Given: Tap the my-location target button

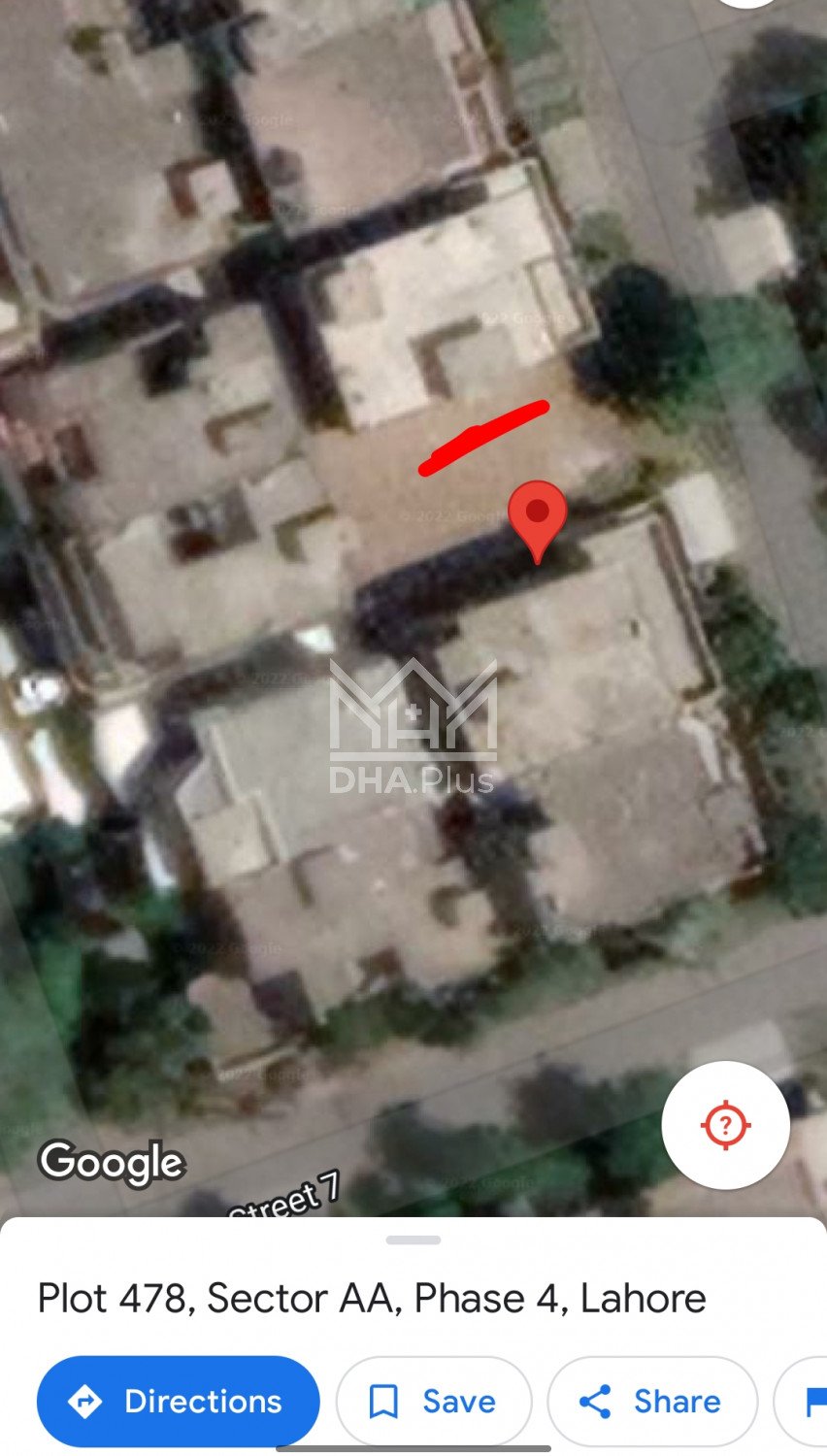Looking at the screenshot, I should coord(725,1125).
